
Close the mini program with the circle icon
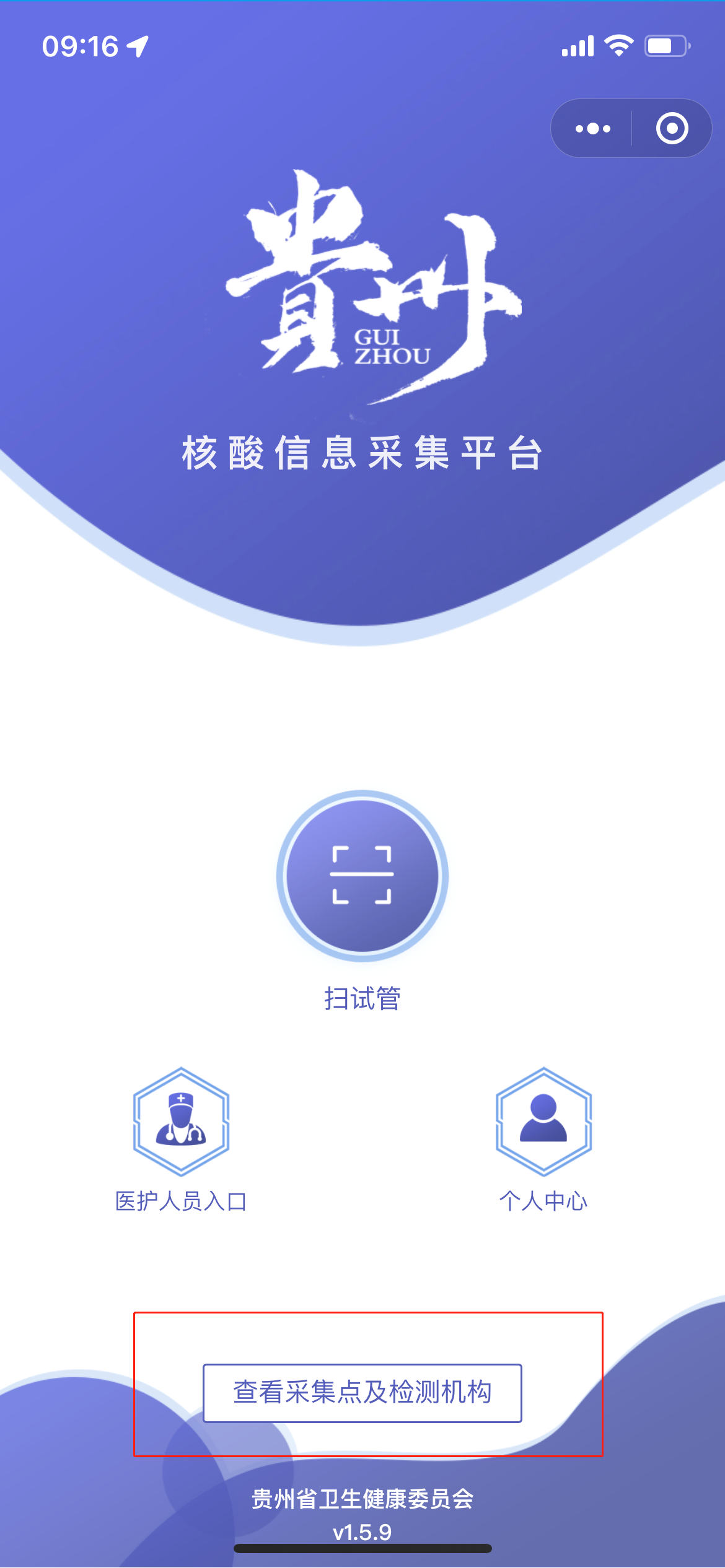(x=672, y=129)
